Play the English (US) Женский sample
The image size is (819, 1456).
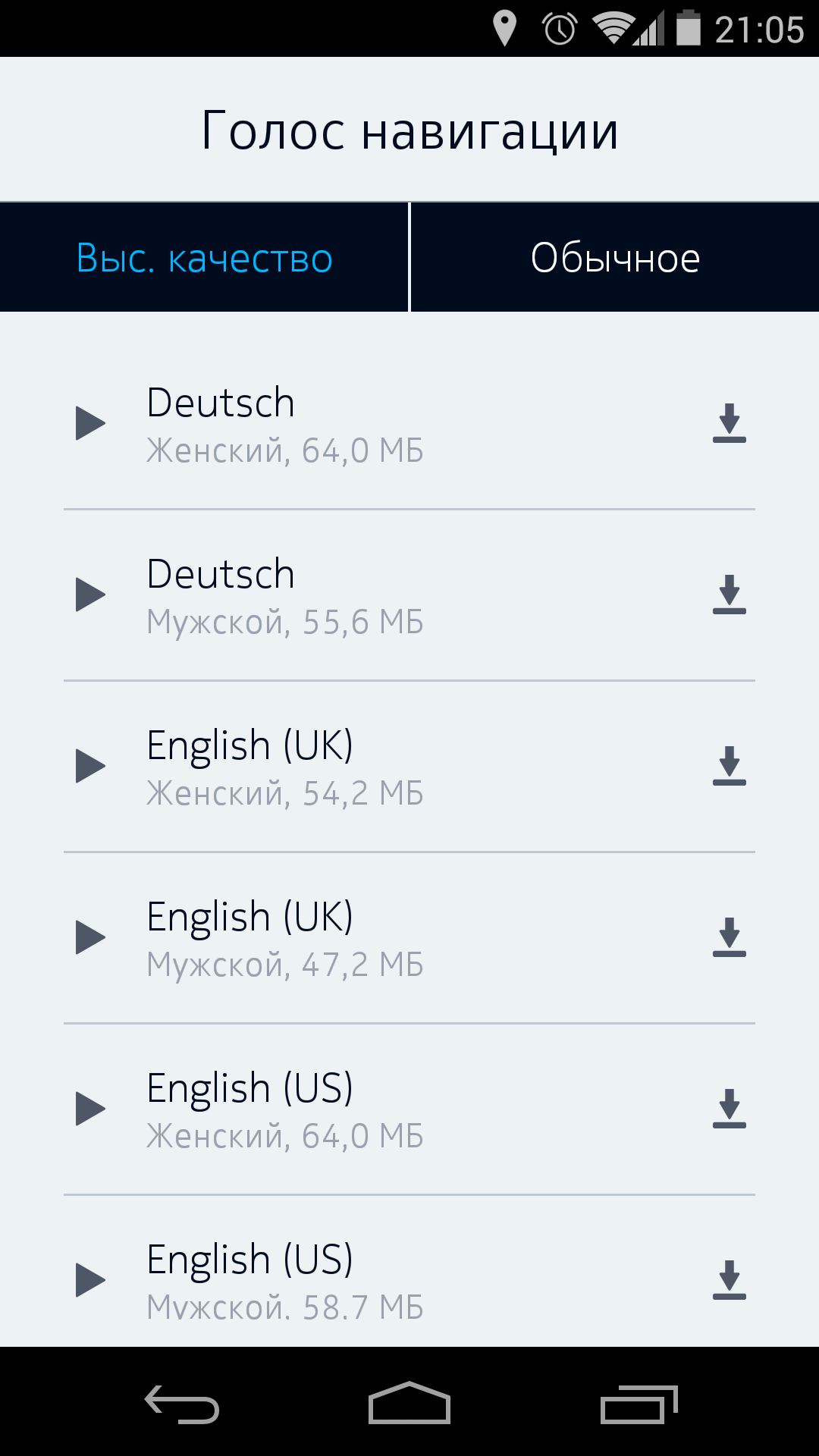[90, 1109]
